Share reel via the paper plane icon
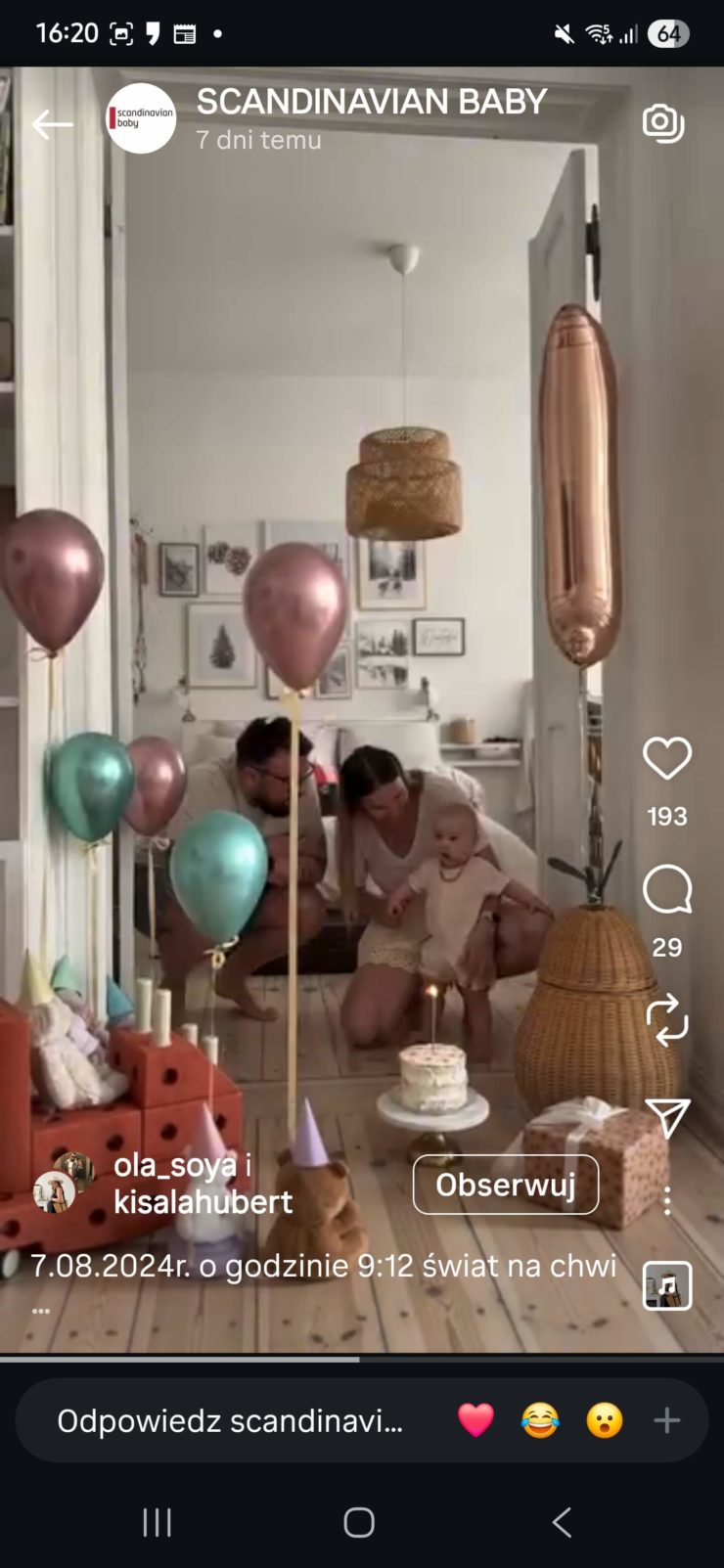This screenshot has height=1568, width=724. [x=668, y=1118]
